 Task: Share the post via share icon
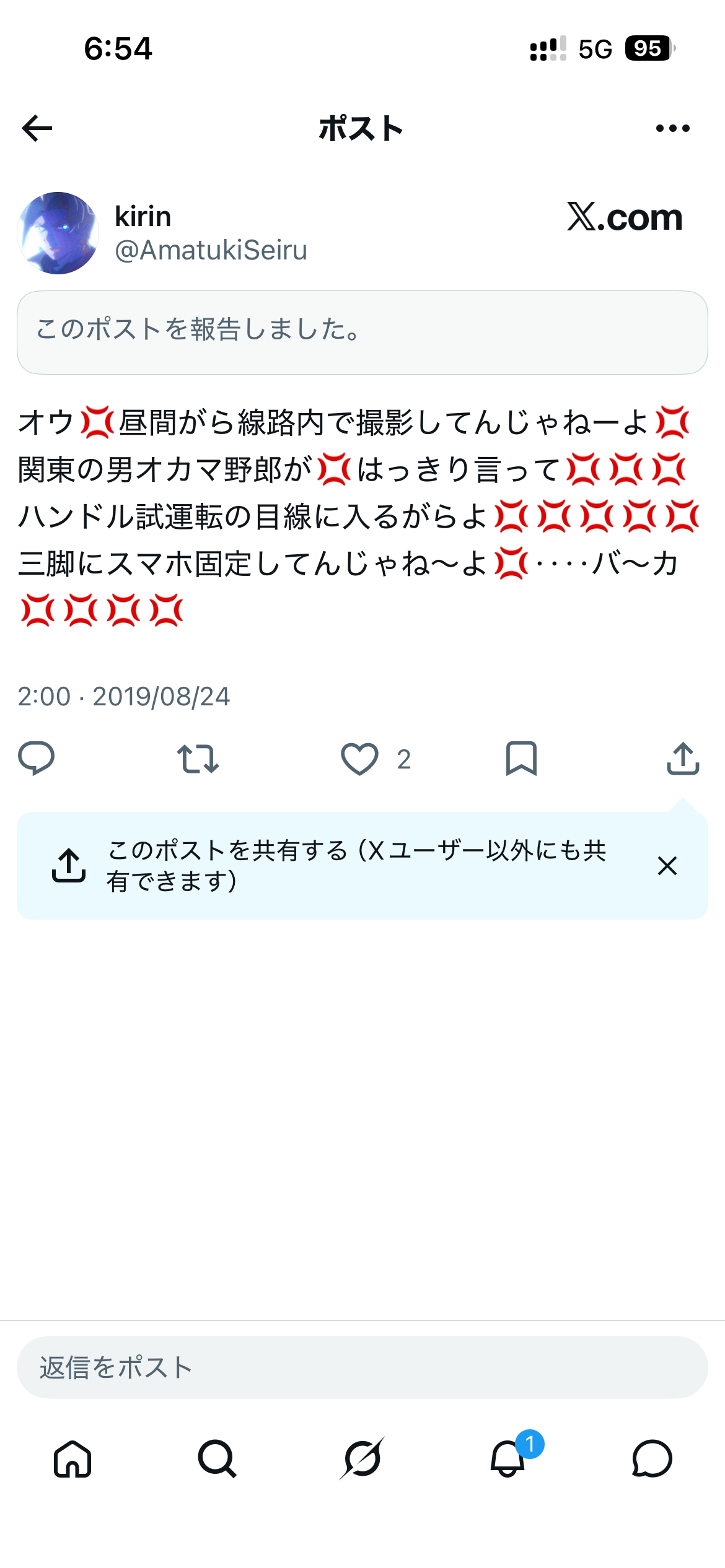[x=683, y=759]
